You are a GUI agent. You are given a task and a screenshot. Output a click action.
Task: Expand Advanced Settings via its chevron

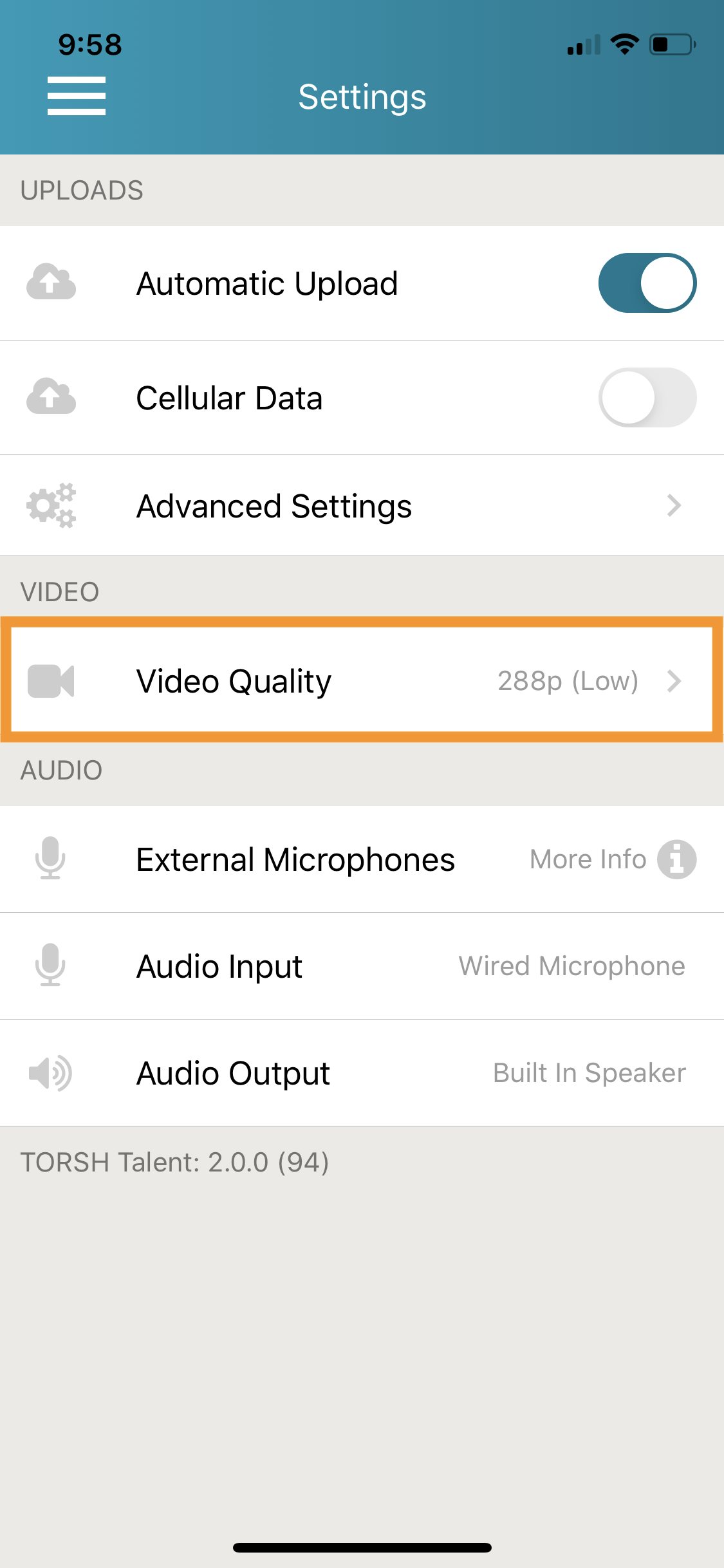click(673, 506)
